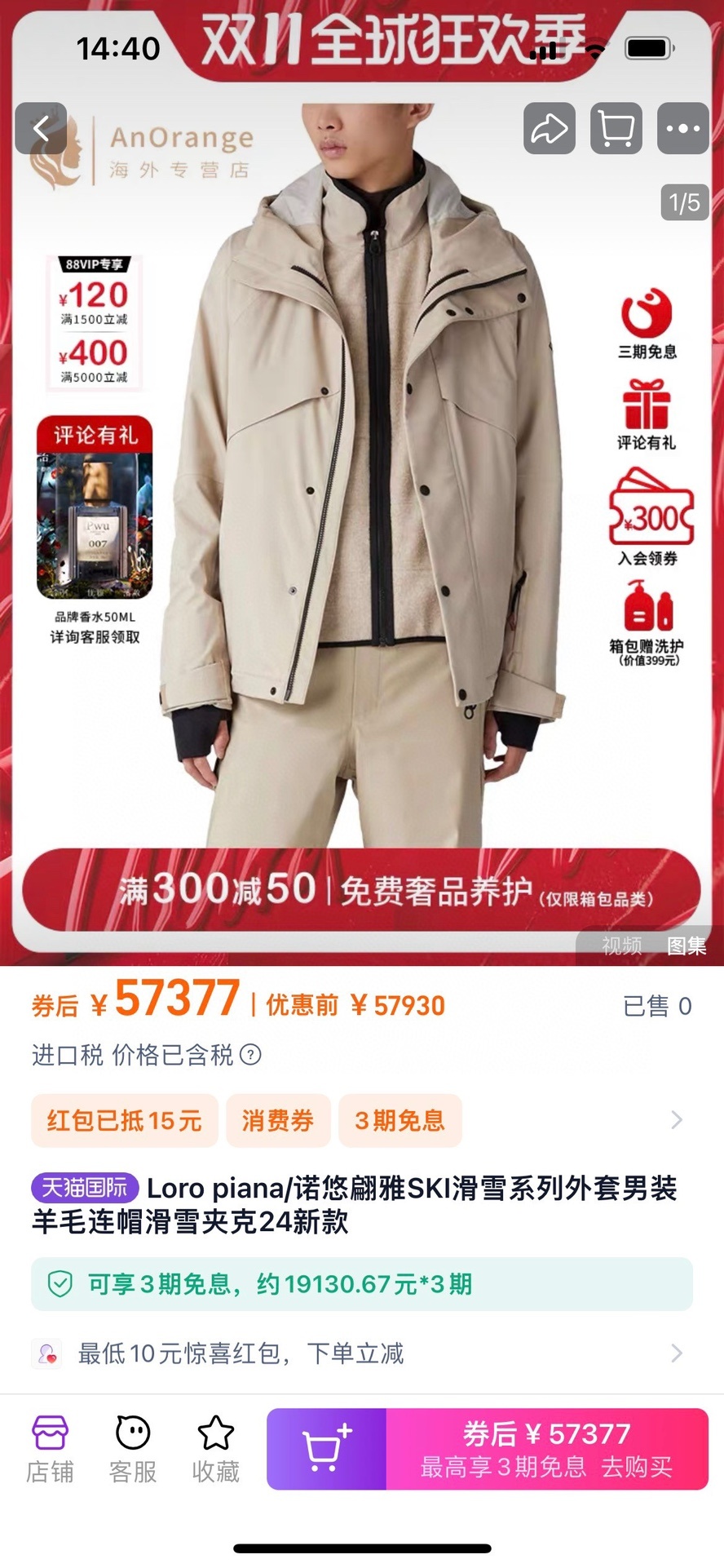Buy now at 券后 ¥57377
Image resolution: width=724 pixels, height=1568 pixels.
click(x=546, y=1449)
